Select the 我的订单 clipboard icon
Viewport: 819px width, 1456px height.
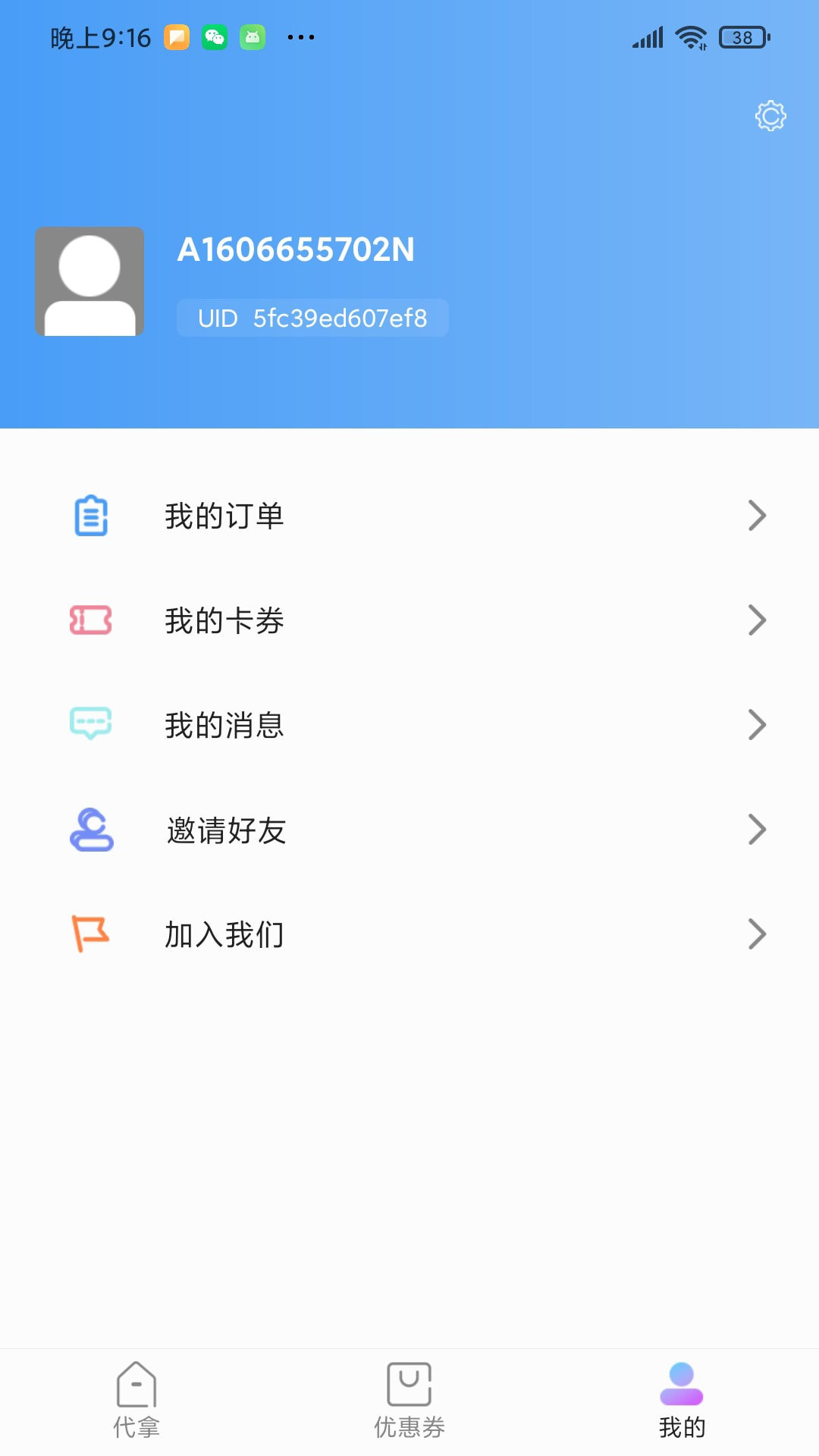[90, 515]
